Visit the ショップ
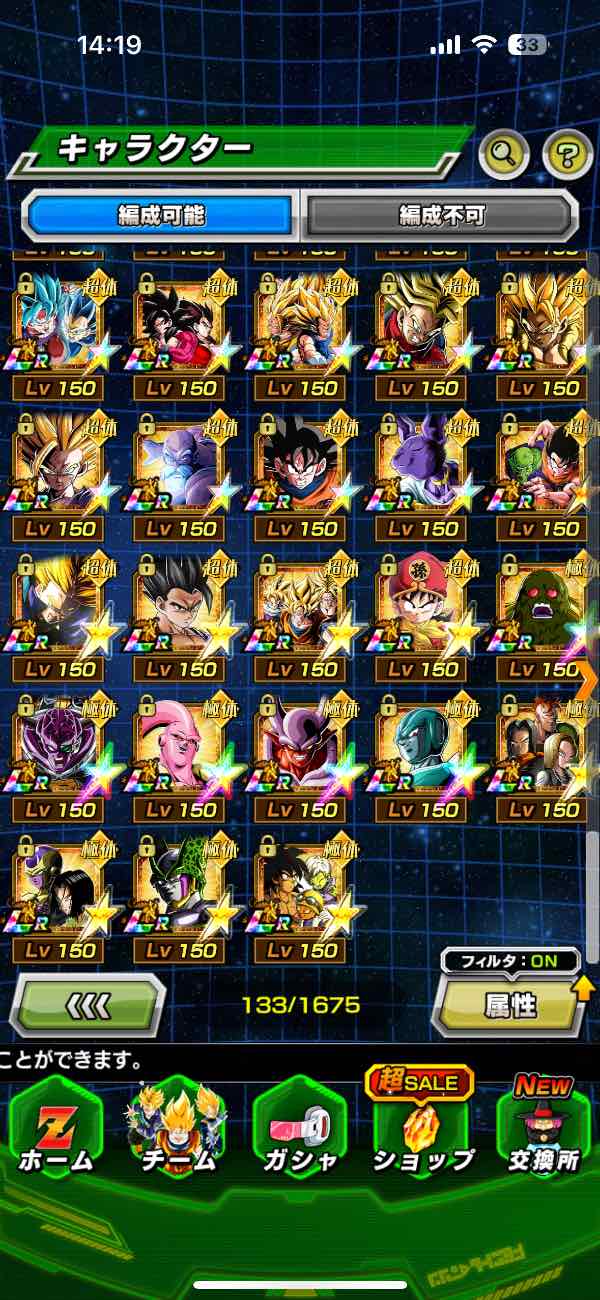Image resolution: width=600 pixels, height=1300 pixels. pyautogui.click(x=422, y=1130)
